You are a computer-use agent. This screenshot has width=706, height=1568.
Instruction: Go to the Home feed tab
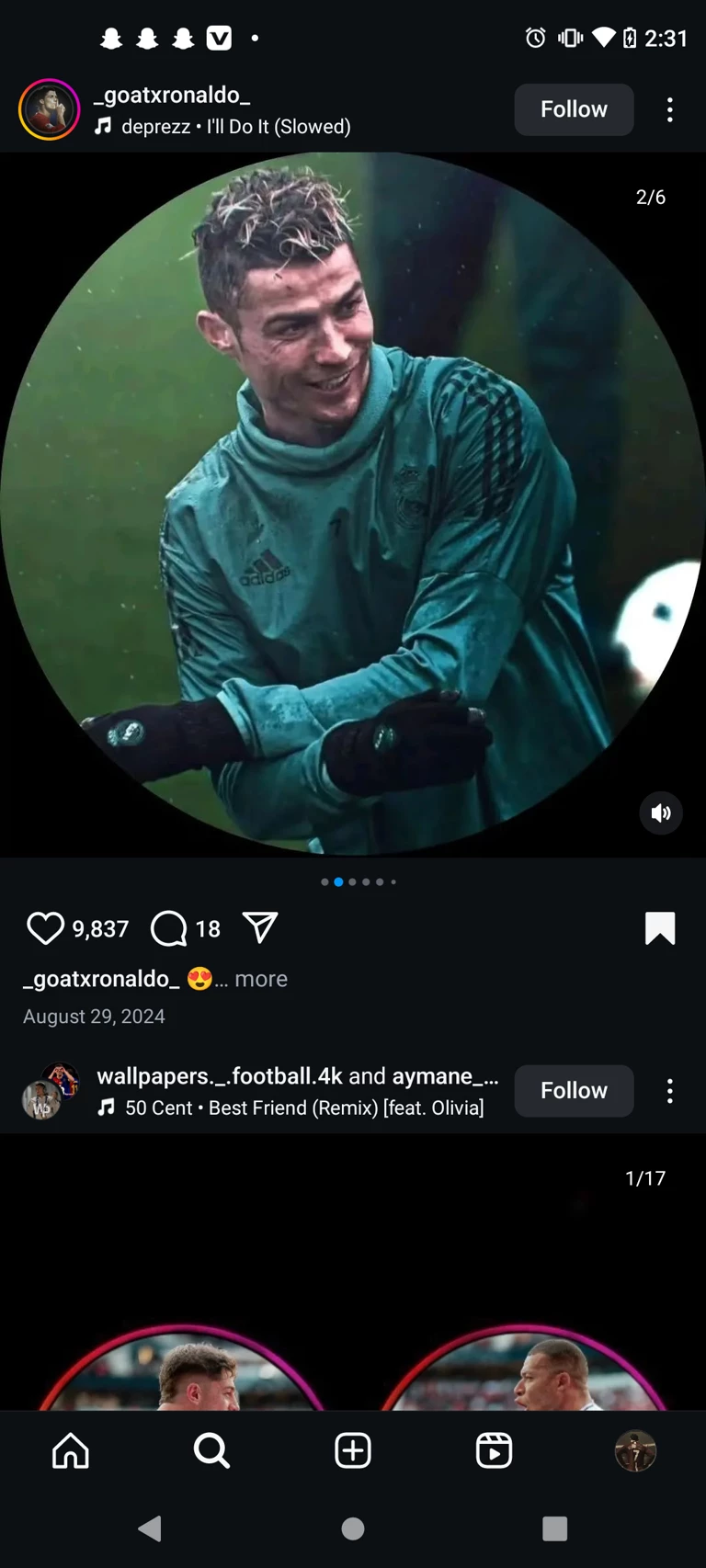(x=71, y=1451)
